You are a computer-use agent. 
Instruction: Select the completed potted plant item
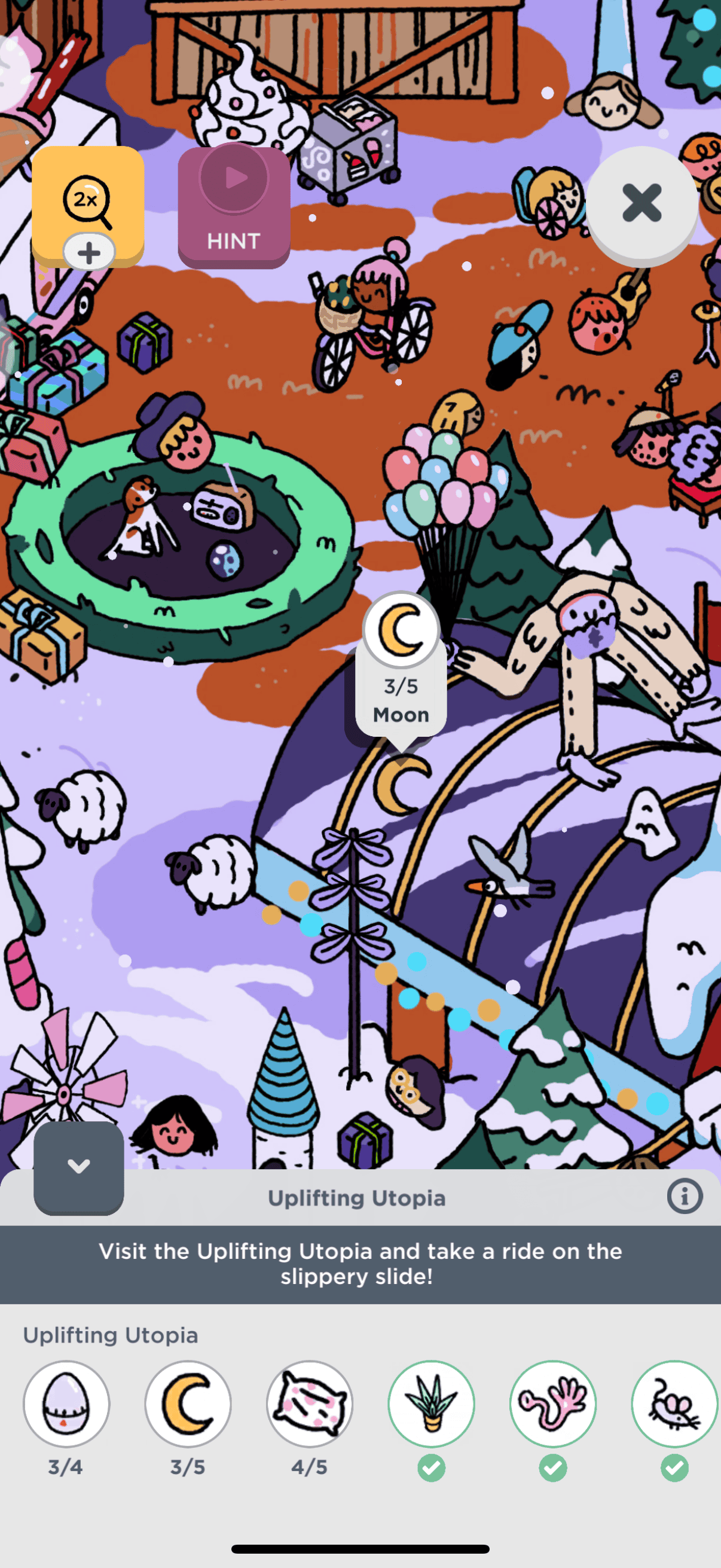pyautogui.click(x=432, y=1403)
